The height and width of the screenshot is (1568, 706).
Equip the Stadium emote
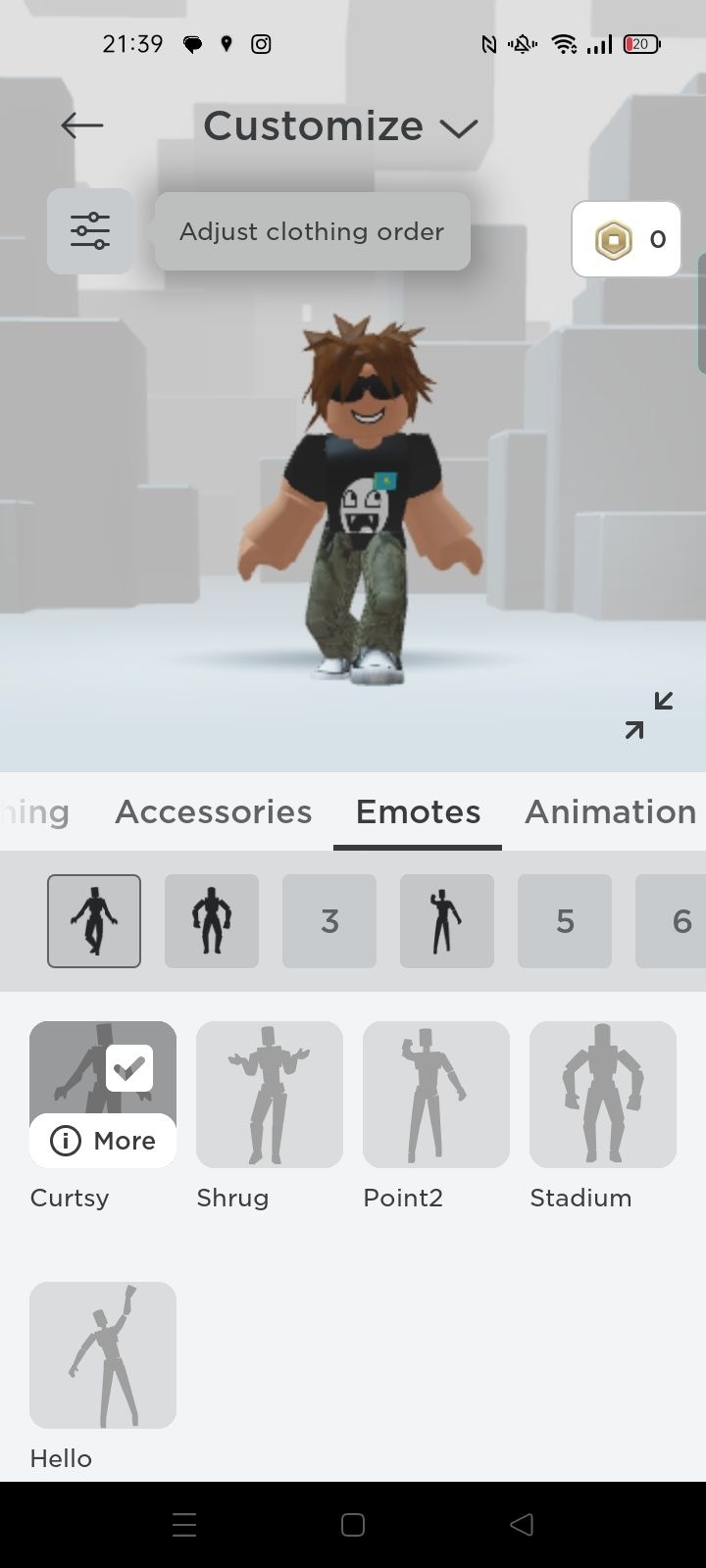(603, 1095)
